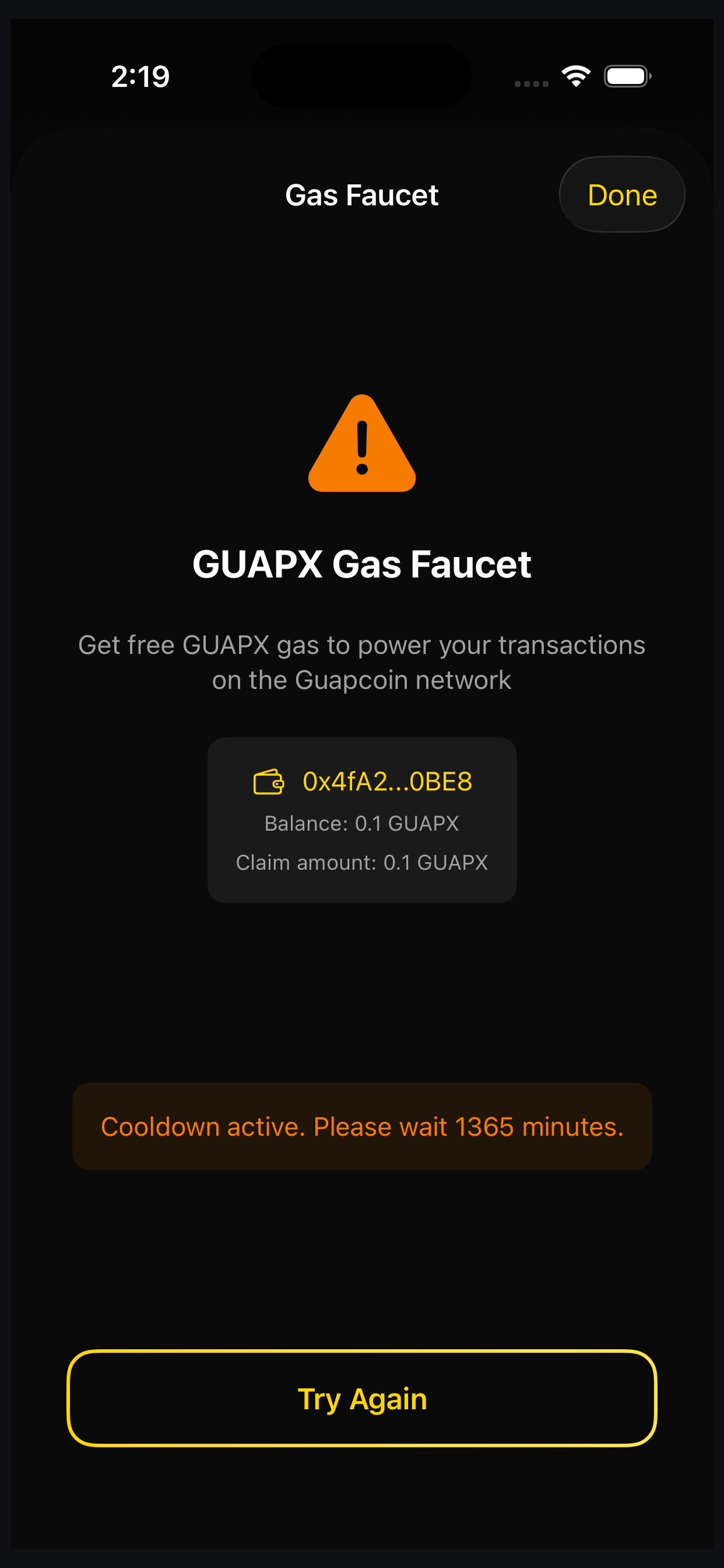Tap the Try Again button
724x1568 pixels.
(x=361, y=1399)
